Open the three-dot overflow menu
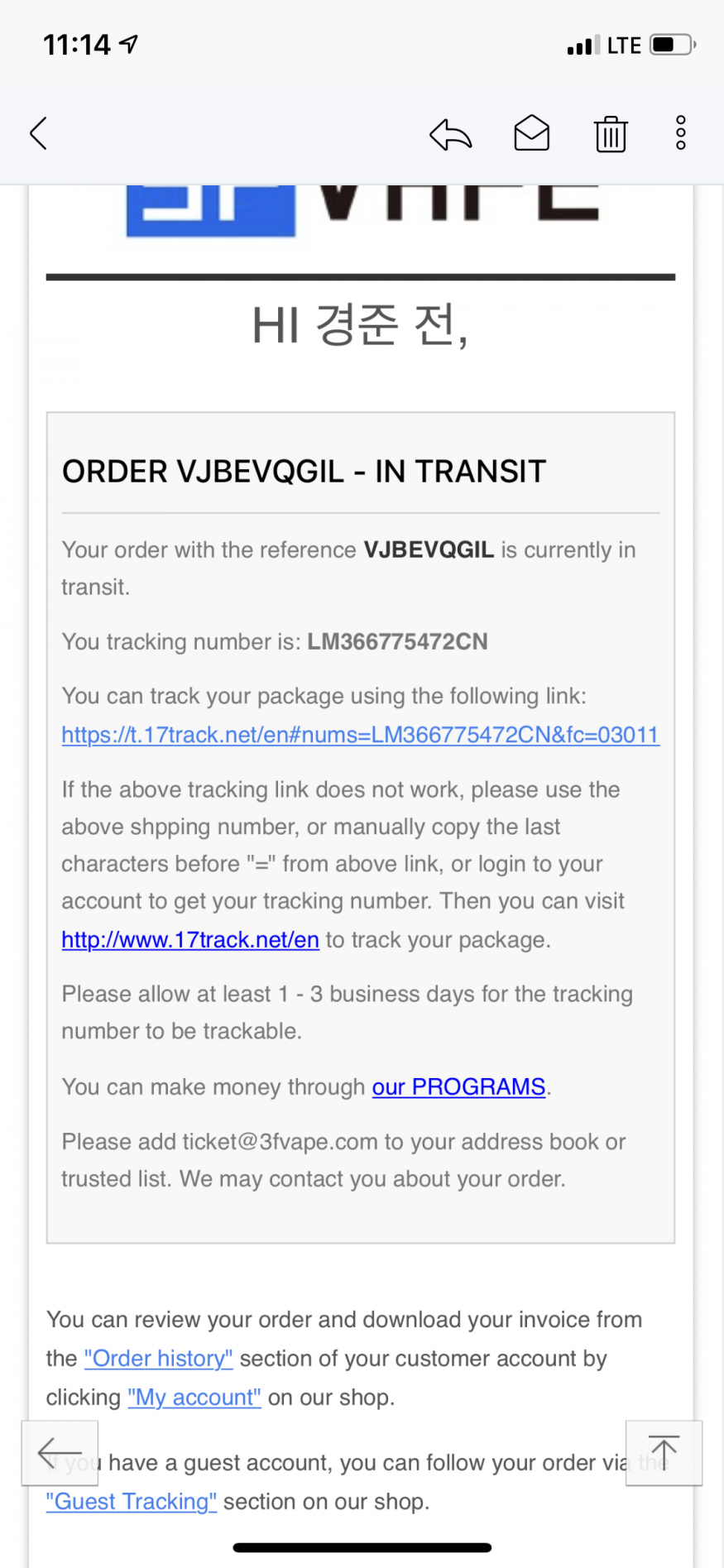Viewport: 724px width, 1568px height. (680, 132)
